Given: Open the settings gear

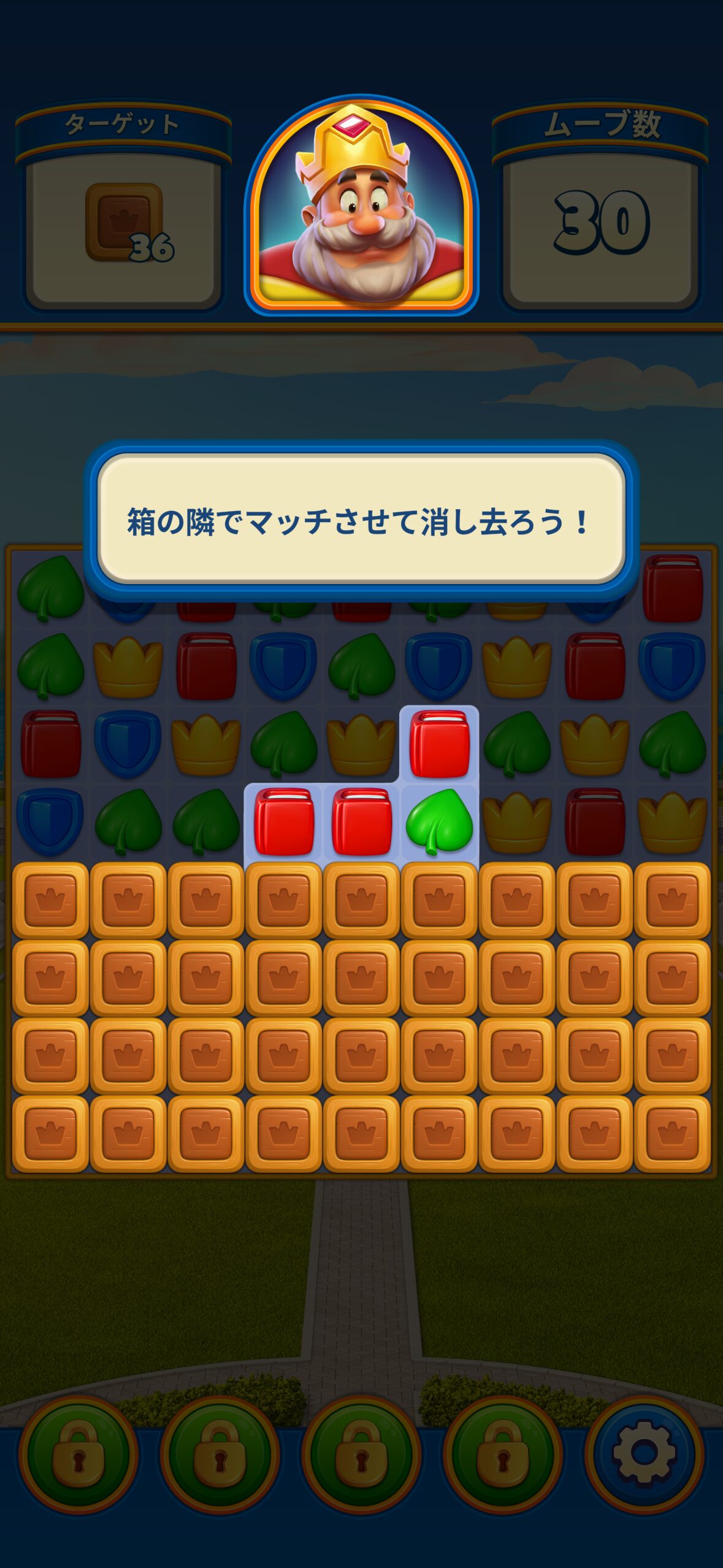Looking at the screenshot, I should pos(644,1453).
